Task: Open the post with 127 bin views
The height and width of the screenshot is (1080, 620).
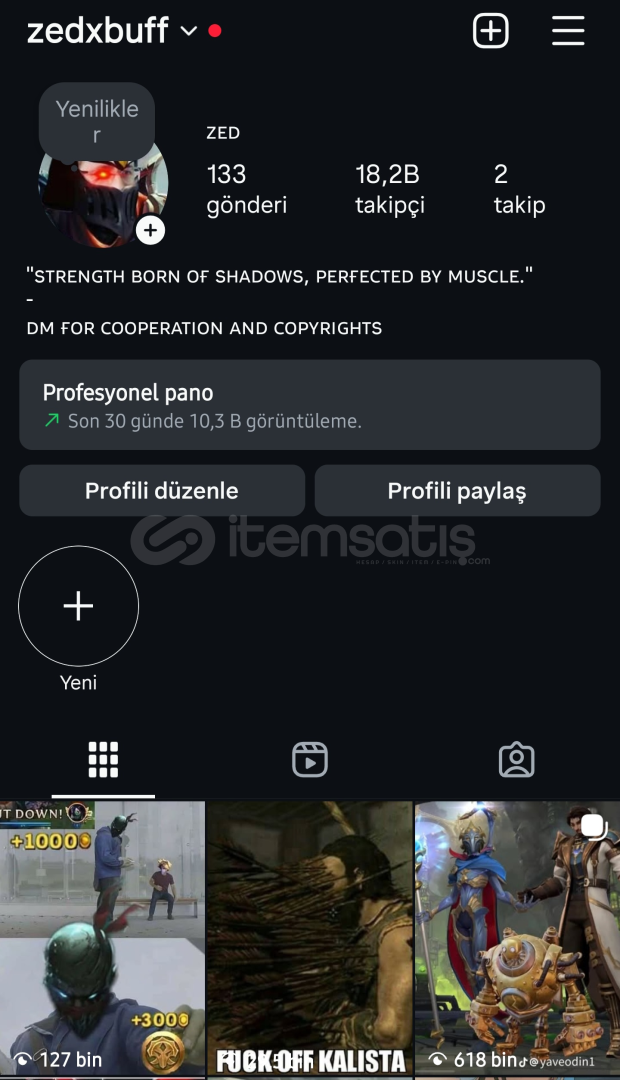Action: [102, 938]
